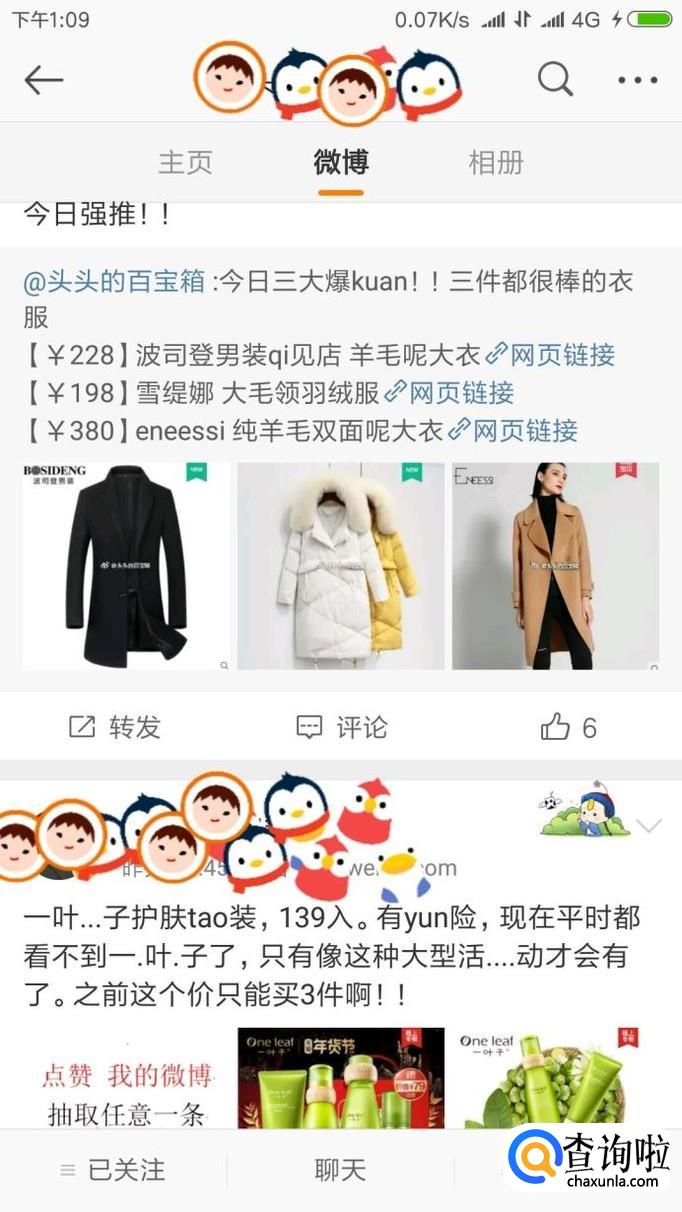View the black Bosideng coat image
Viewport: 682px width, 1212px height.
[x=126, y=566]
